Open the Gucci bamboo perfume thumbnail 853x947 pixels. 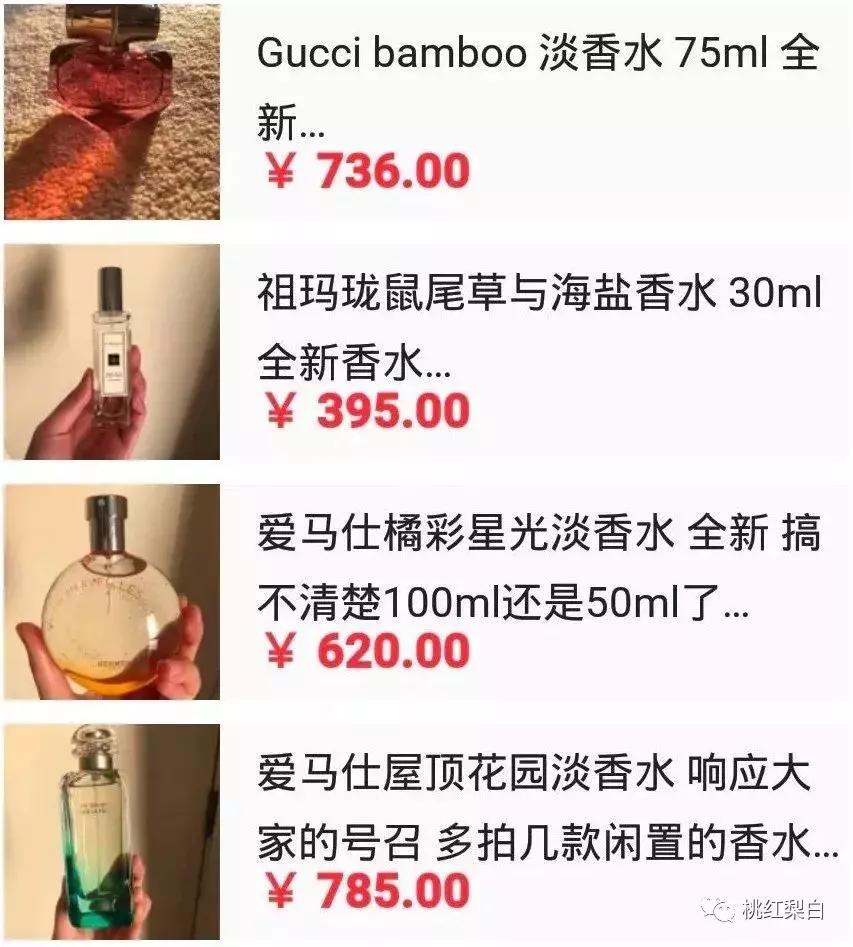[110, 110]
